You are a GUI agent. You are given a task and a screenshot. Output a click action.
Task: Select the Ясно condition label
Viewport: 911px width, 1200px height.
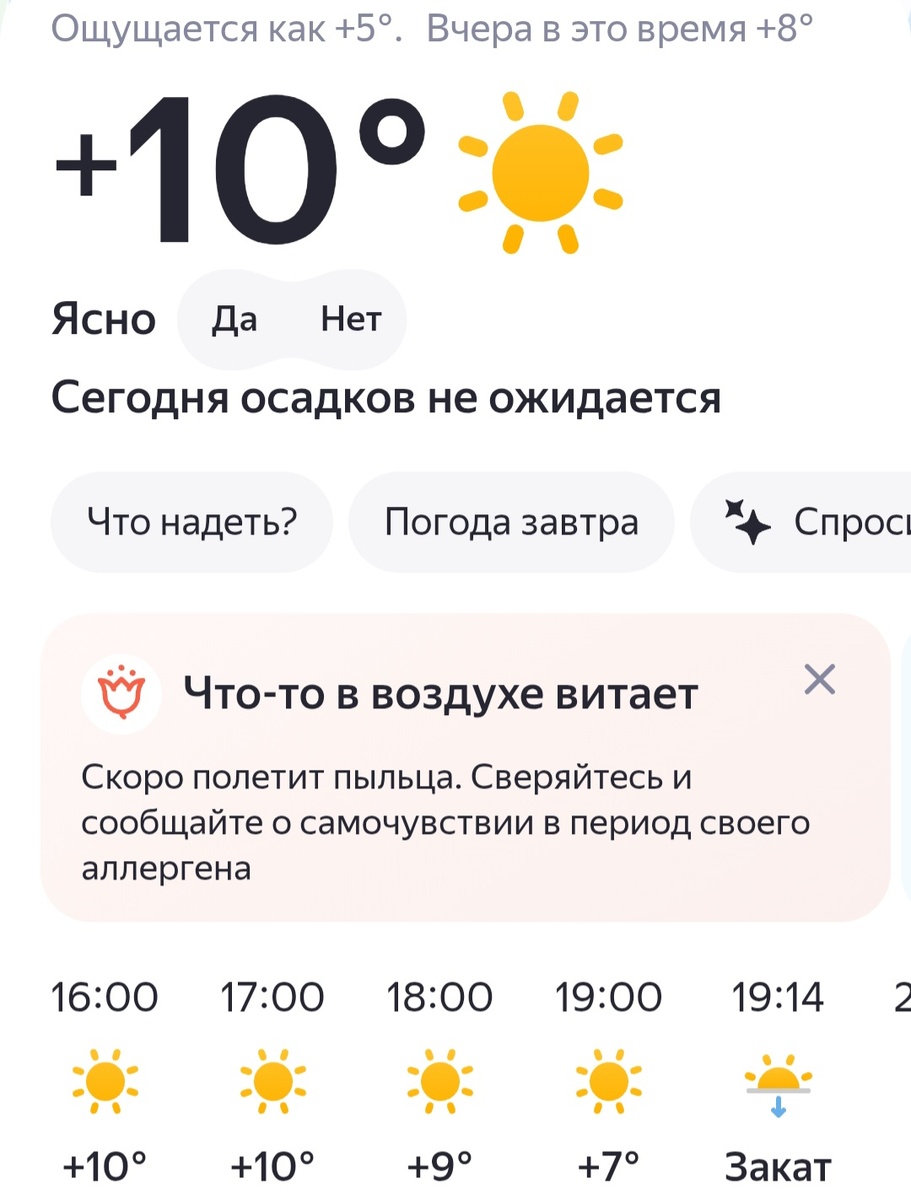click(x=104, y=318)
